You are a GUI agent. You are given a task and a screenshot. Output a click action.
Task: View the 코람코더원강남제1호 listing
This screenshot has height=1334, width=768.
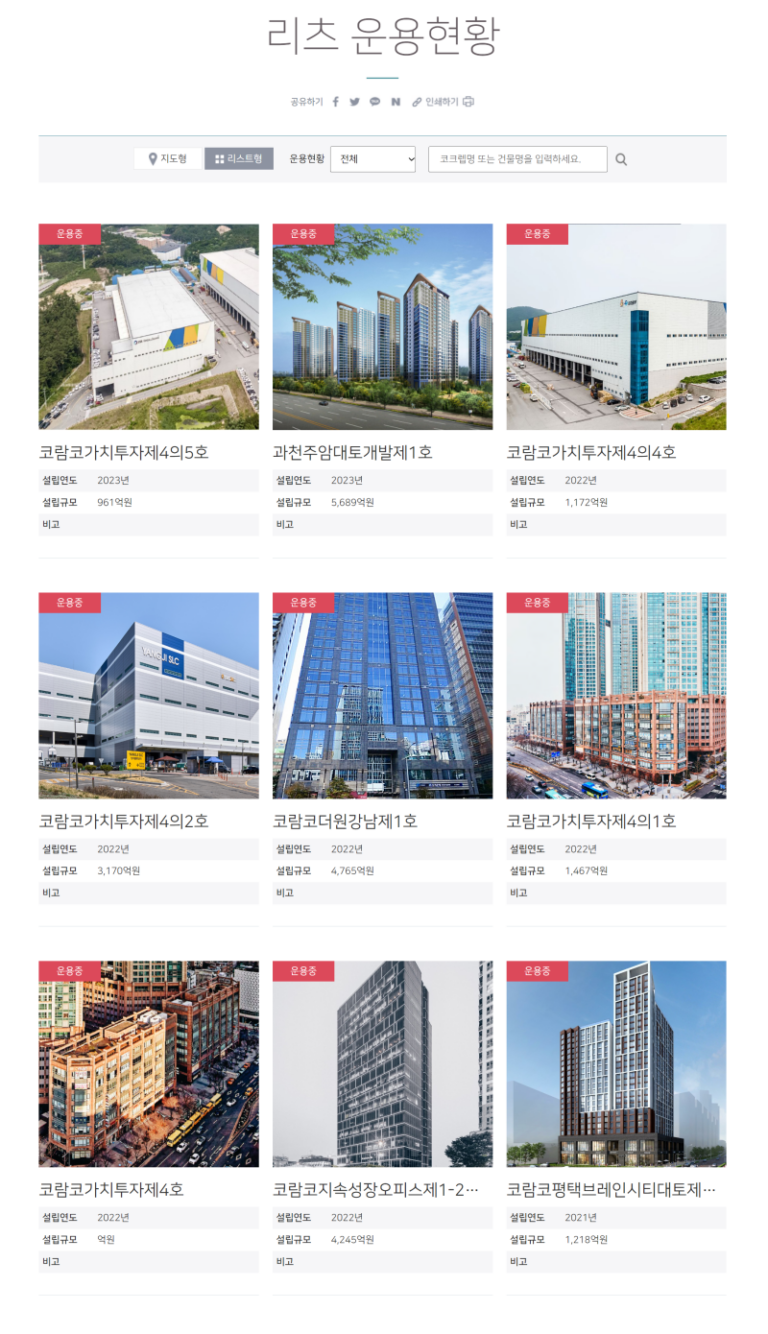click(x=382, y=696)
